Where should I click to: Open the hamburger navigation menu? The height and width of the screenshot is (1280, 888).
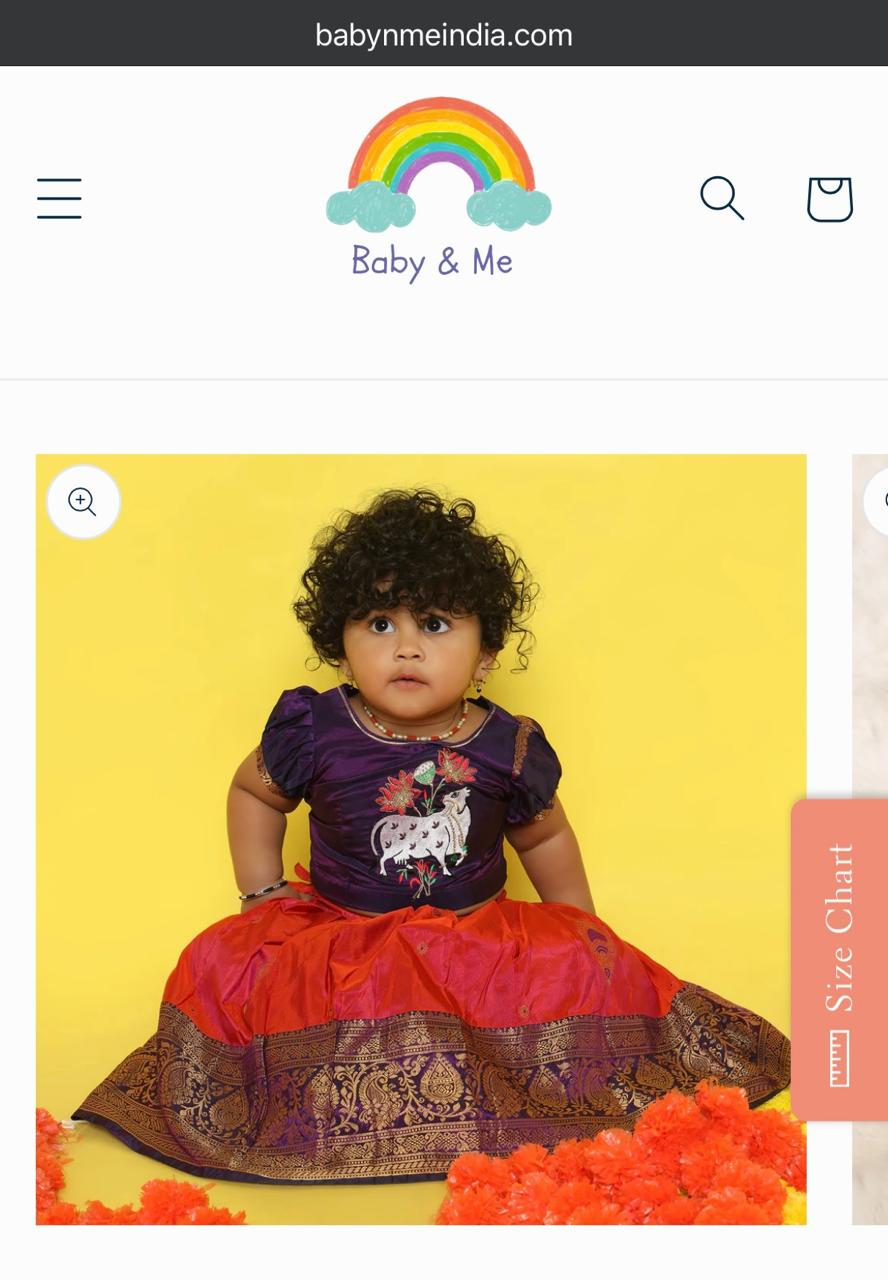[59, 198]
